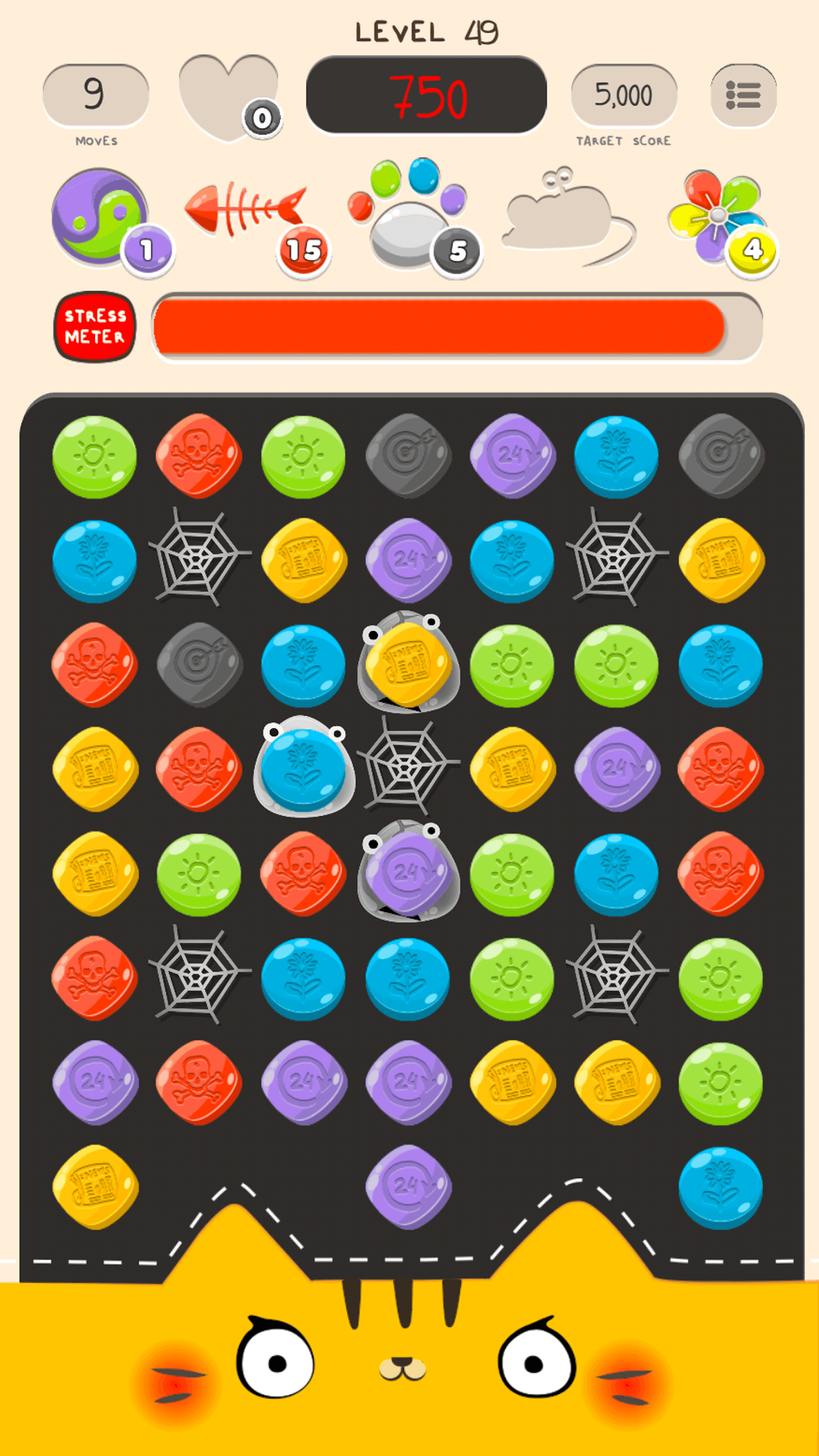Tap the yellow piece inside the frog bubble
This screenshot has width=819, height=1456.
coord(408,663)
